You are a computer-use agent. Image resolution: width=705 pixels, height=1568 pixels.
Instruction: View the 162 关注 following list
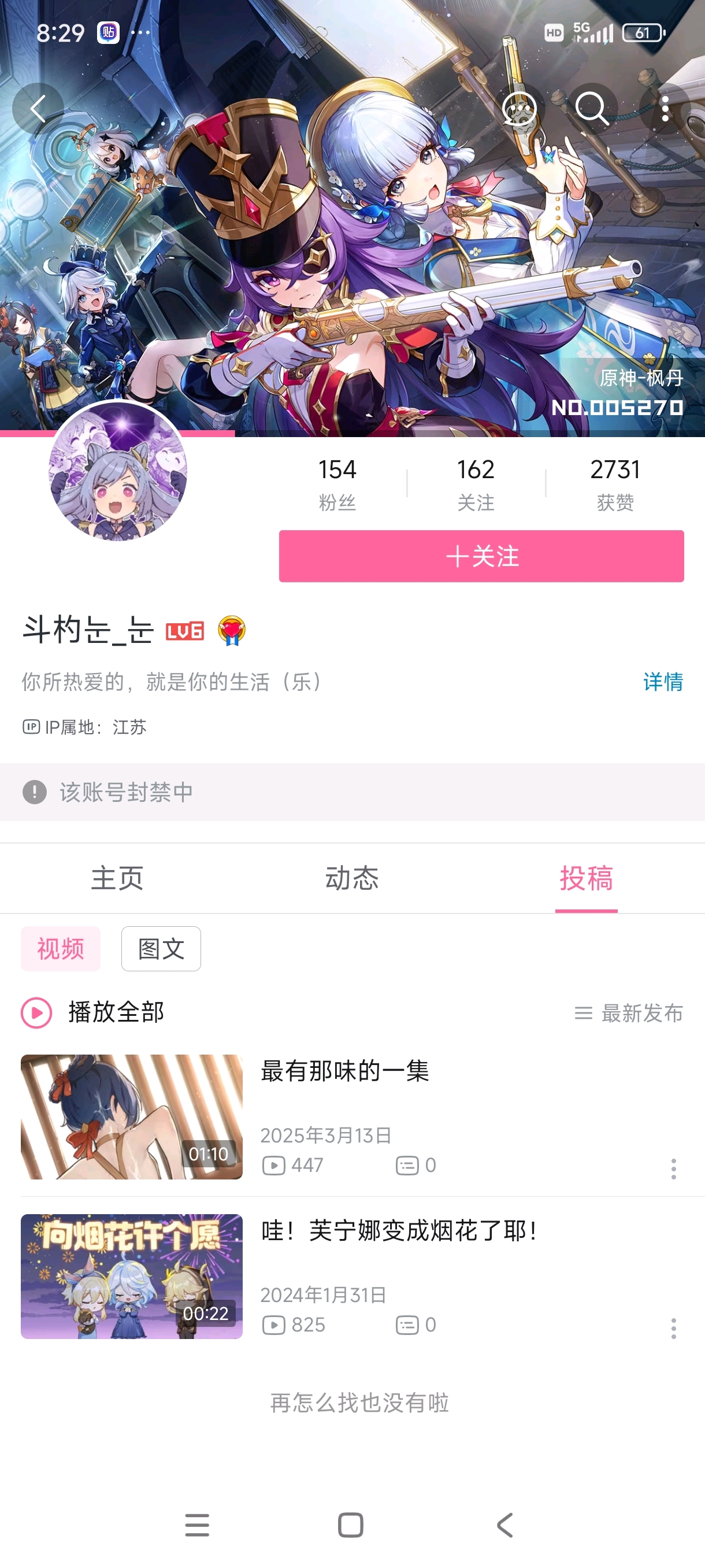click(476, 484)
